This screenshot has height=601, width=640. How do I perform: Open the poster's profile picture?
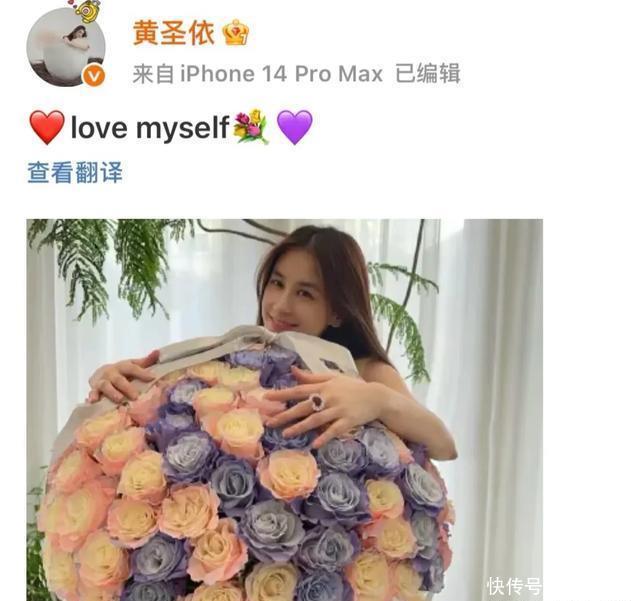click(66, 46)
